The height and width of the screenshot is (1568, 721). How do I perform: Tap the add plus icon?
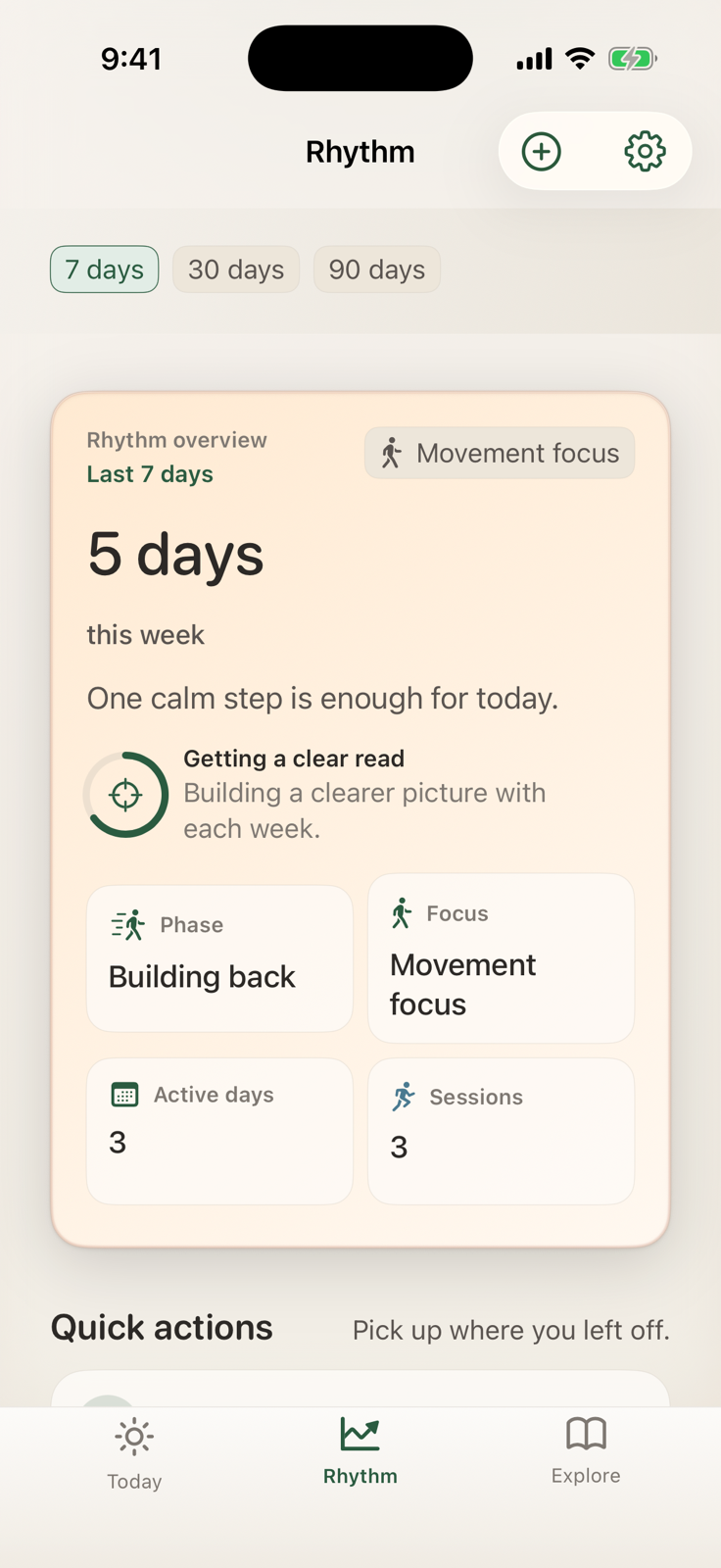coord(541,152)
